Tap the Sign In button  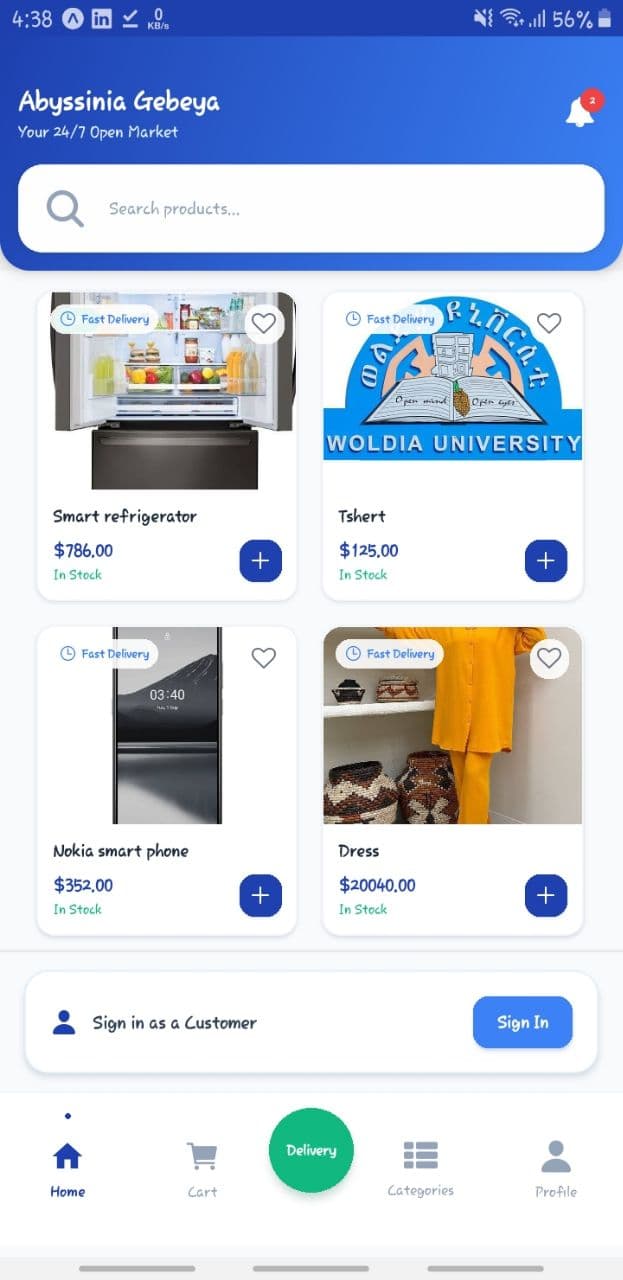click(x=523, y=1022)
